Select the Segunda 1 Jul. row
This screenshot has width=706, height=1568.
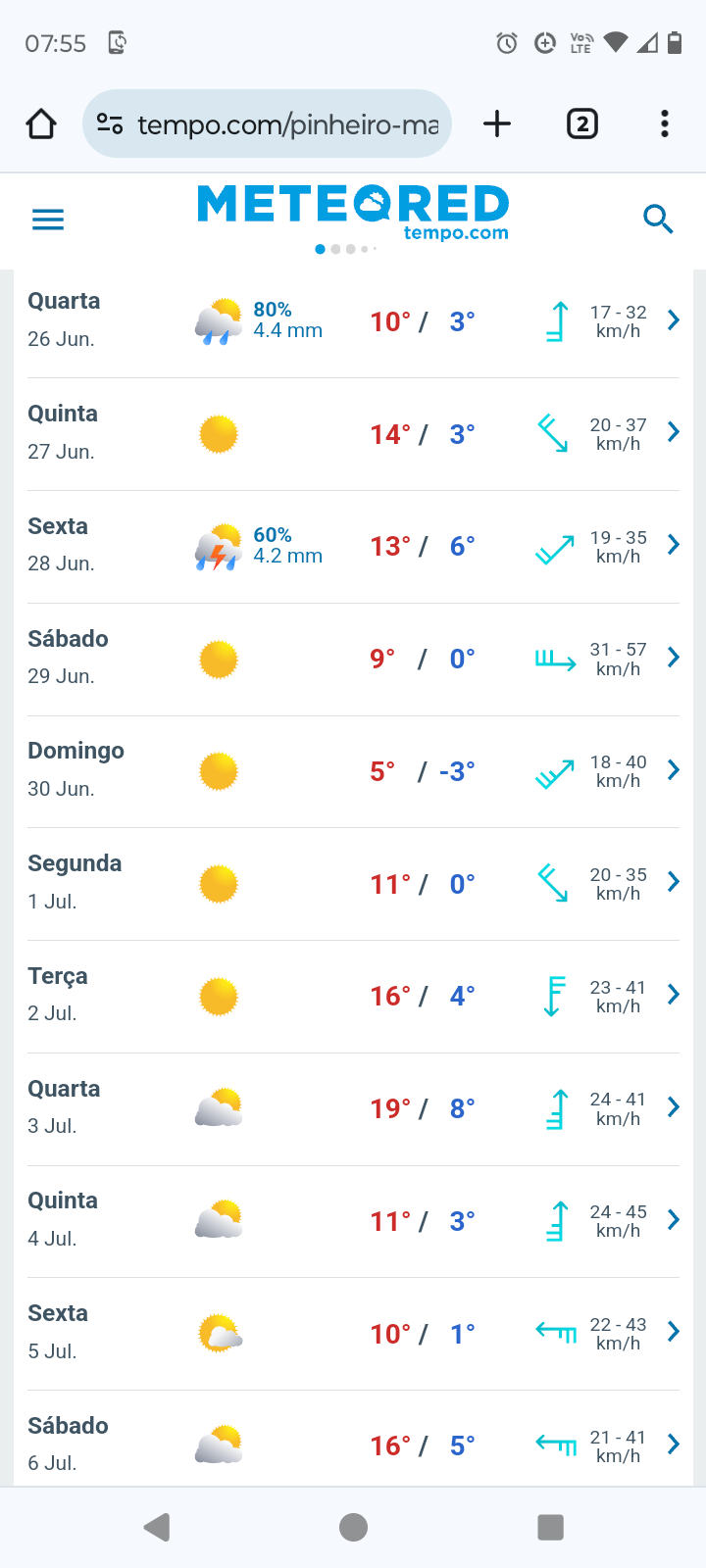[353, 884]
